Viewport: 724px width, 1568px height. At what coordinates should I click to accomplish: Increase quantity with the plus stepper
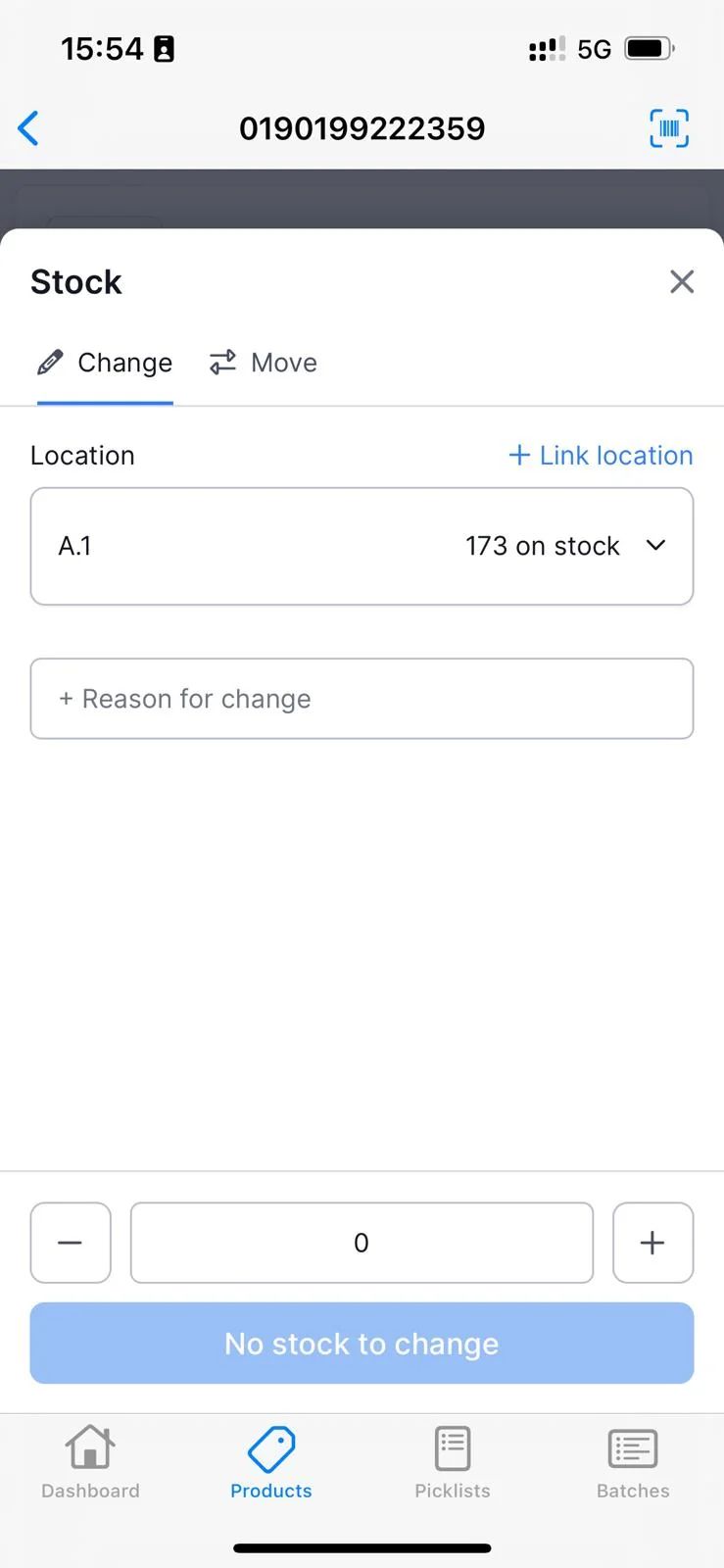pos(652,1243)
